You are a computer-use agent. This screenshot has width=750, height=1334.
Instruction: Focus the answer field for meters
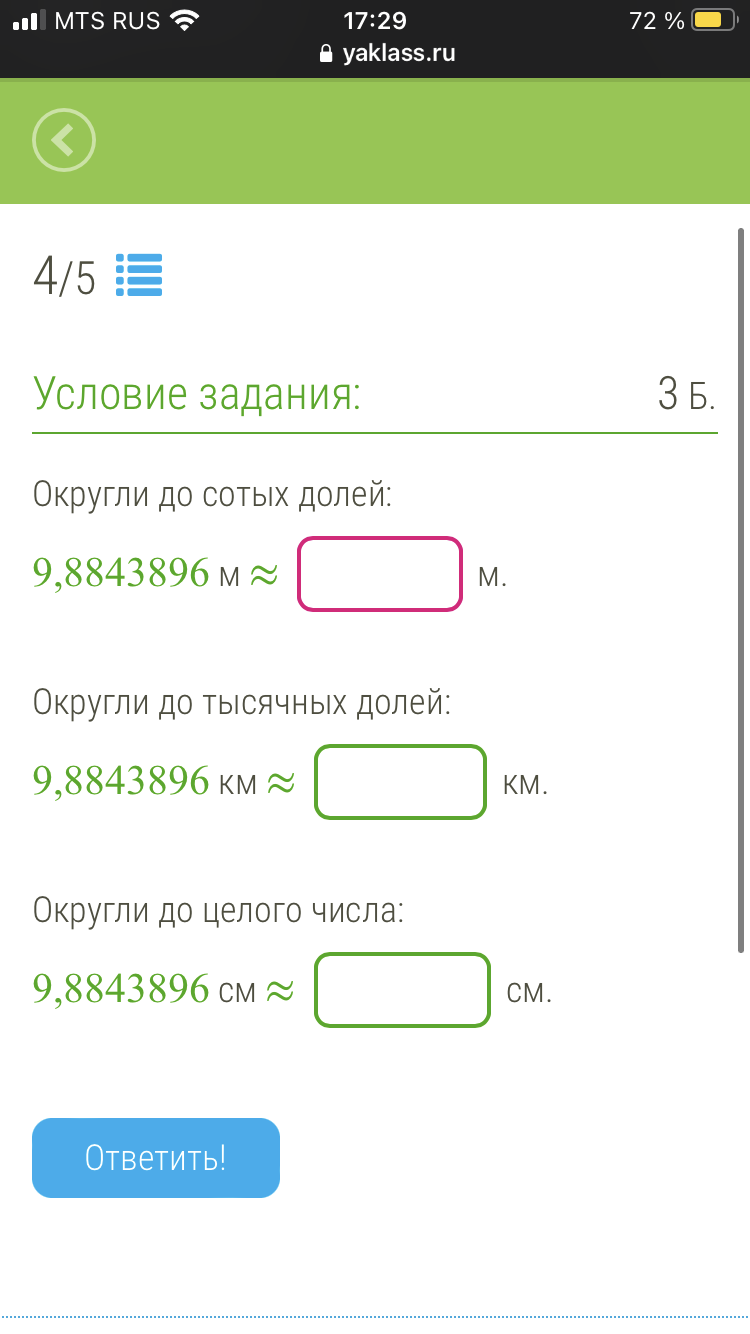[x=380, y=574]
